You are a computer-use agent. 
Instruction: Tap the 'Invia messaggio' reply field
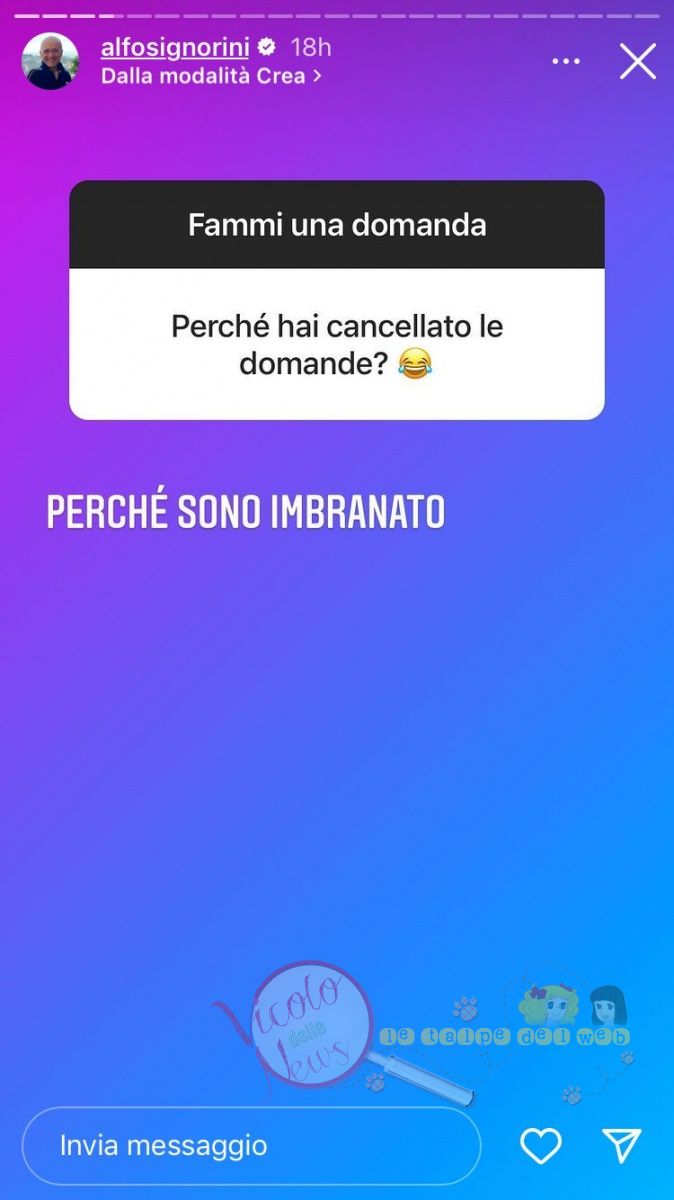pyautogui.click(x=250, y=1145)
